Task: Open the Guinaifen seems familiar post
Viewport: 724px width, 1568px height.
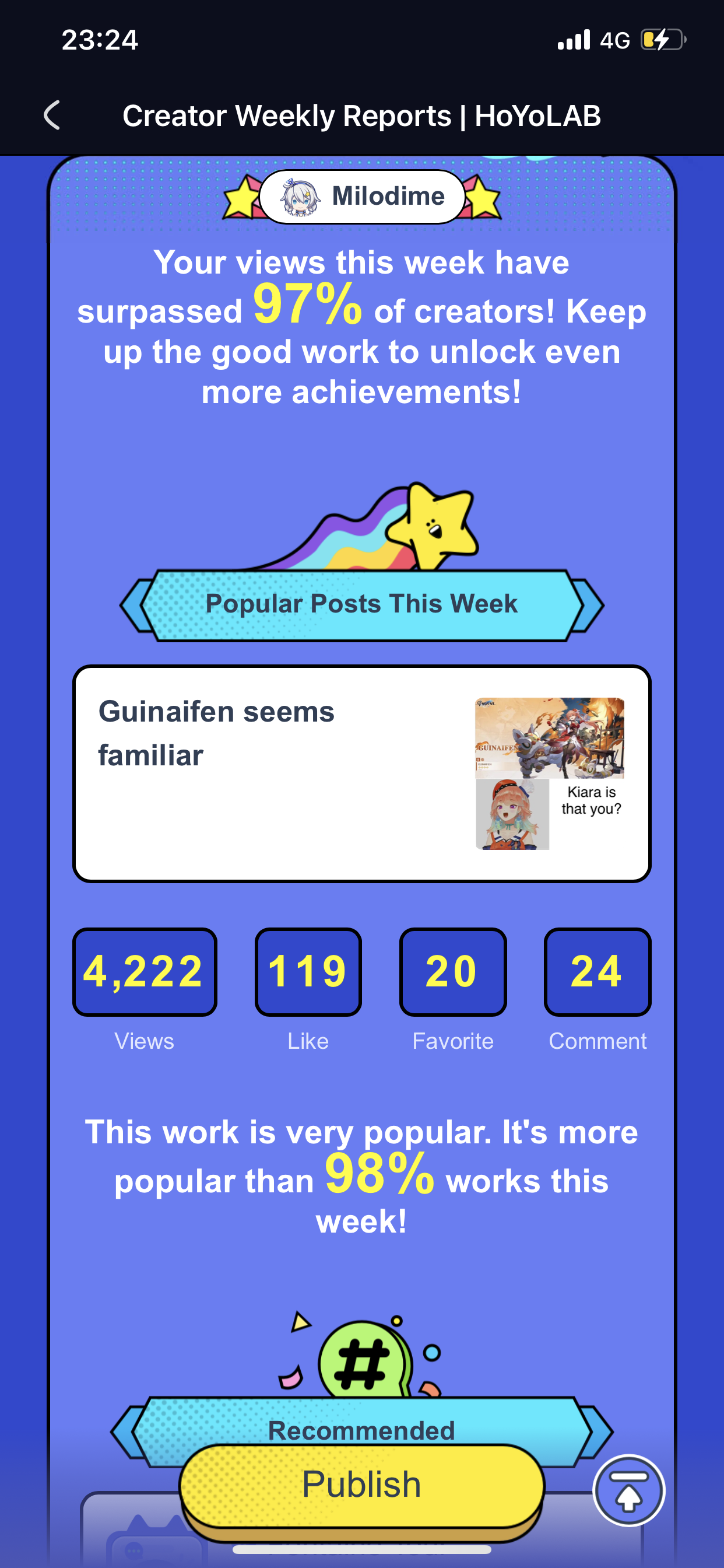Action: (361, 773)
